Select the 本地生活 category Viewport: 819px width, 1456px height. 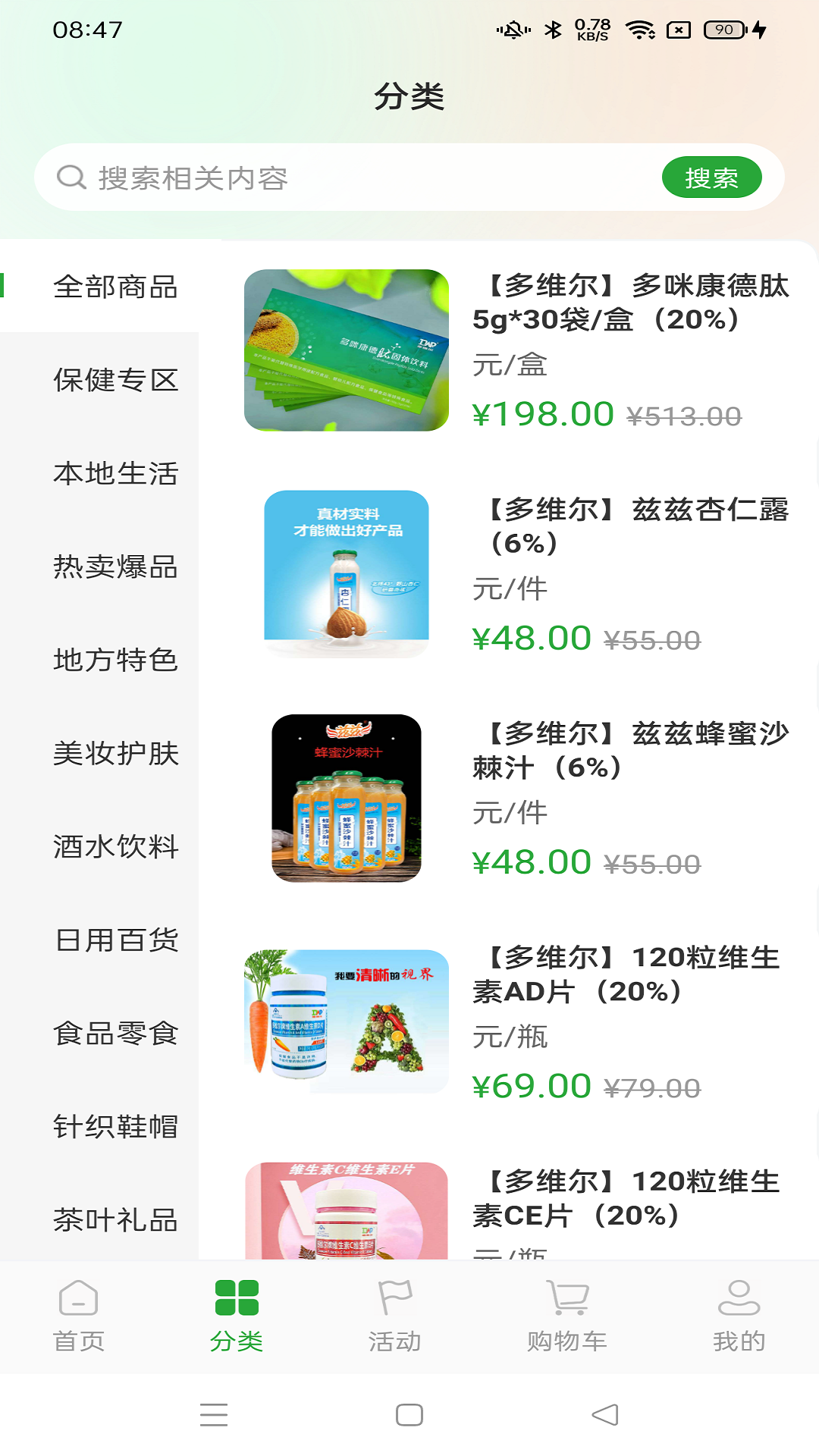(115, 473)
